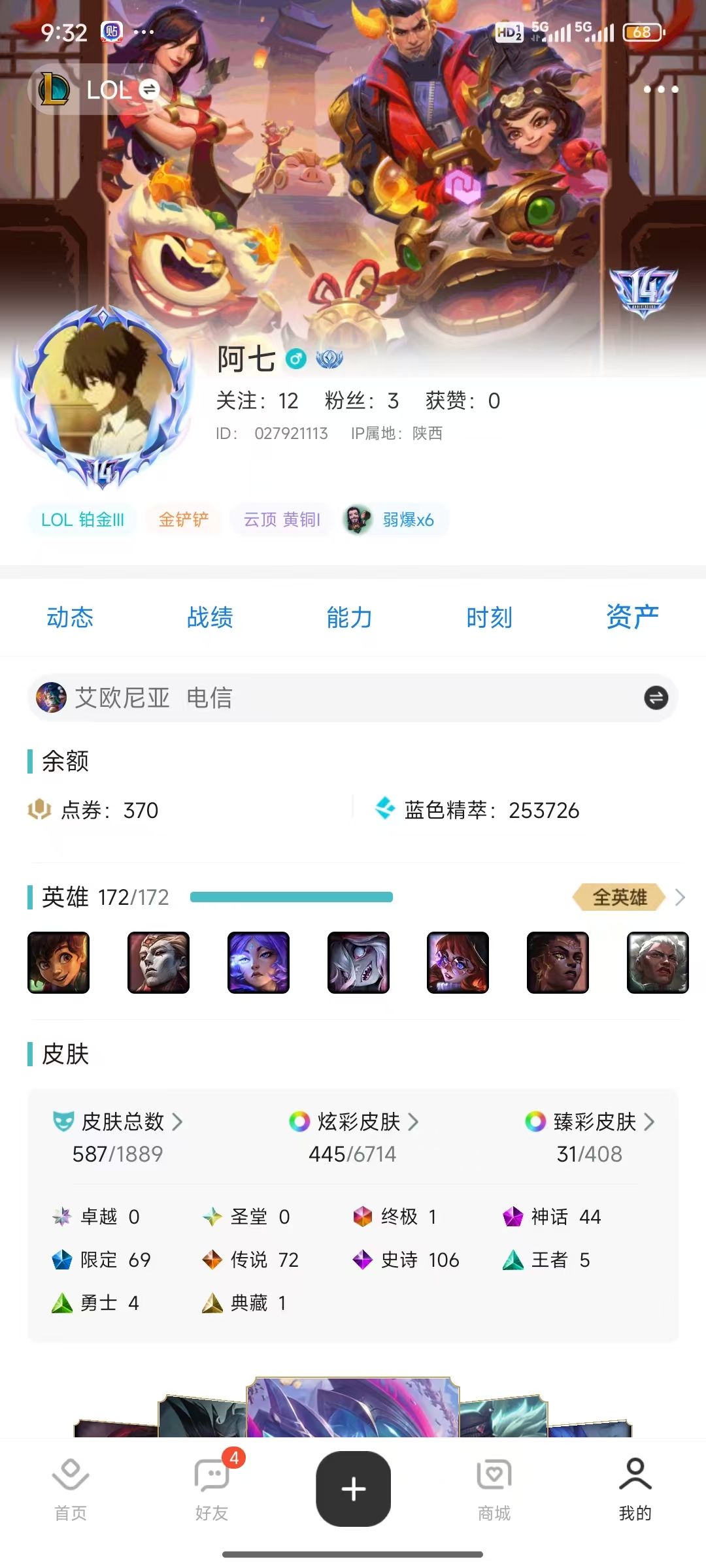This screenshot has width=706, height=1568.
Task: Toggle the server switcher beside 艾欧尼亚 电信
Action: coord(654,698)
